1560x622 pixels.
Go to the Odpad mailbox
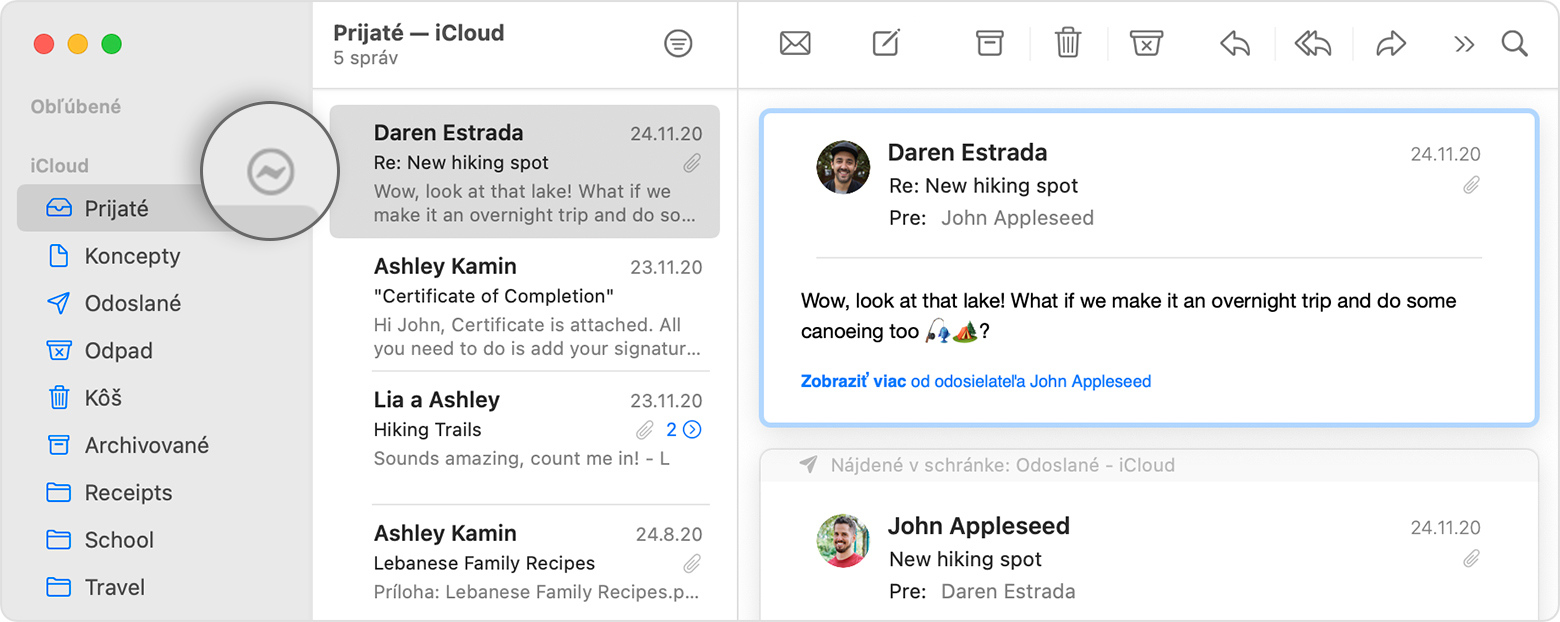118,351
